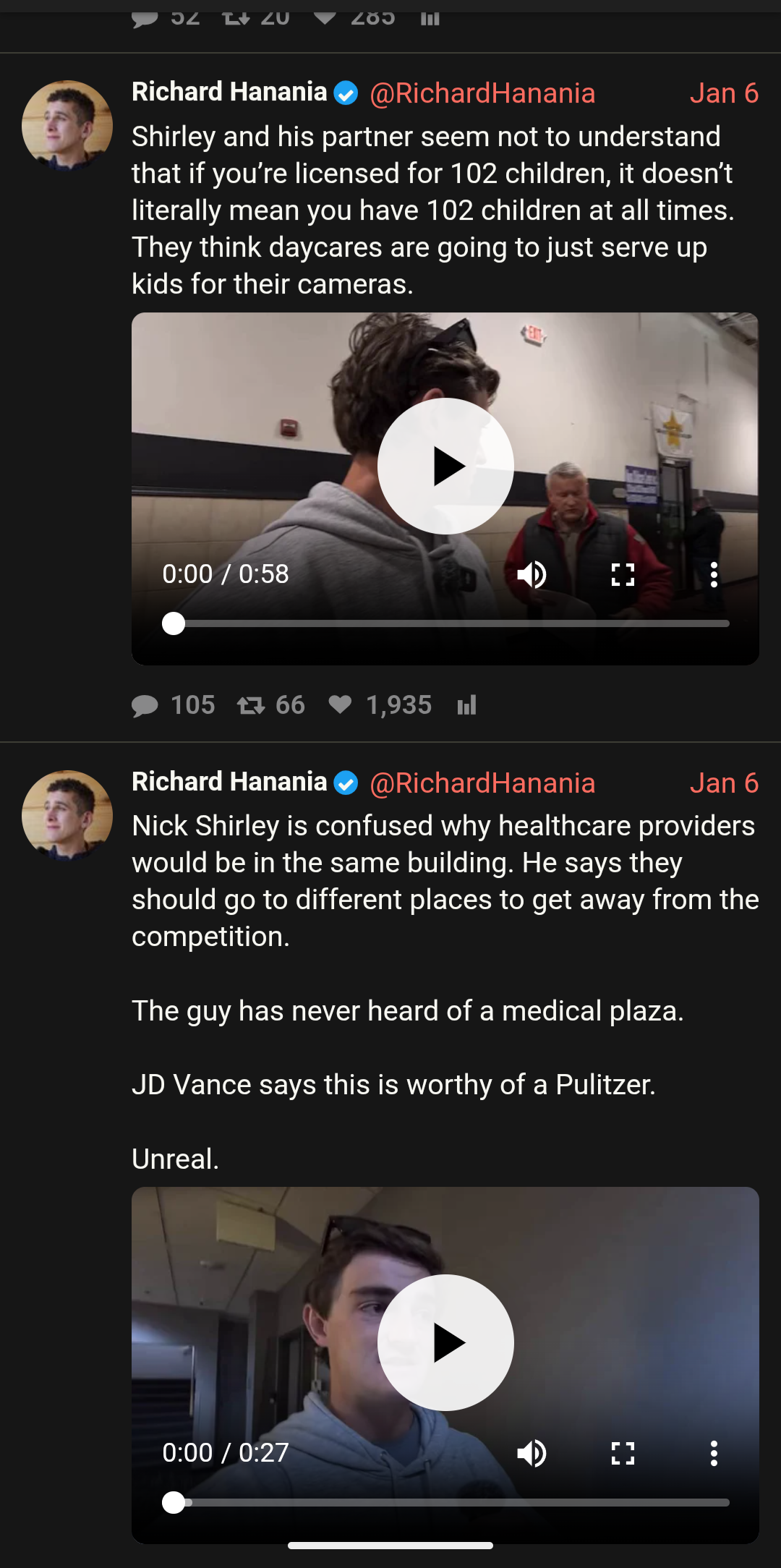The height and width of the screenshot is (1568, 781).
Task: Enter fullscreen on the 0:58 video
Action: [623, 575]
